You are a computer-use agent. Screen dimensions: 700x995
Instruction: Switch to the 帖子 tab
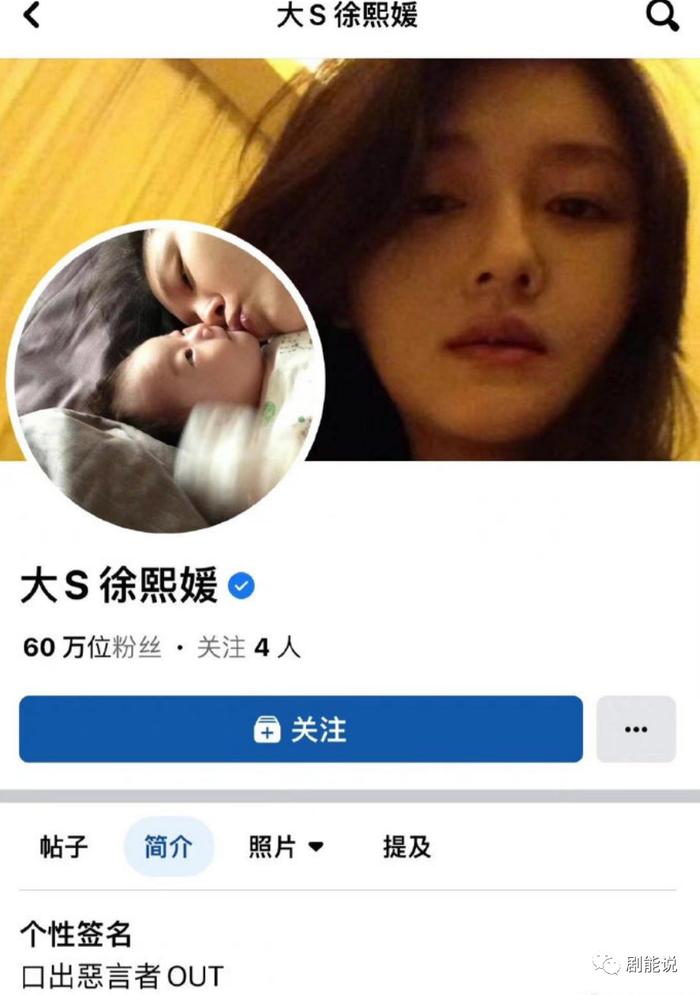(64, 847)
